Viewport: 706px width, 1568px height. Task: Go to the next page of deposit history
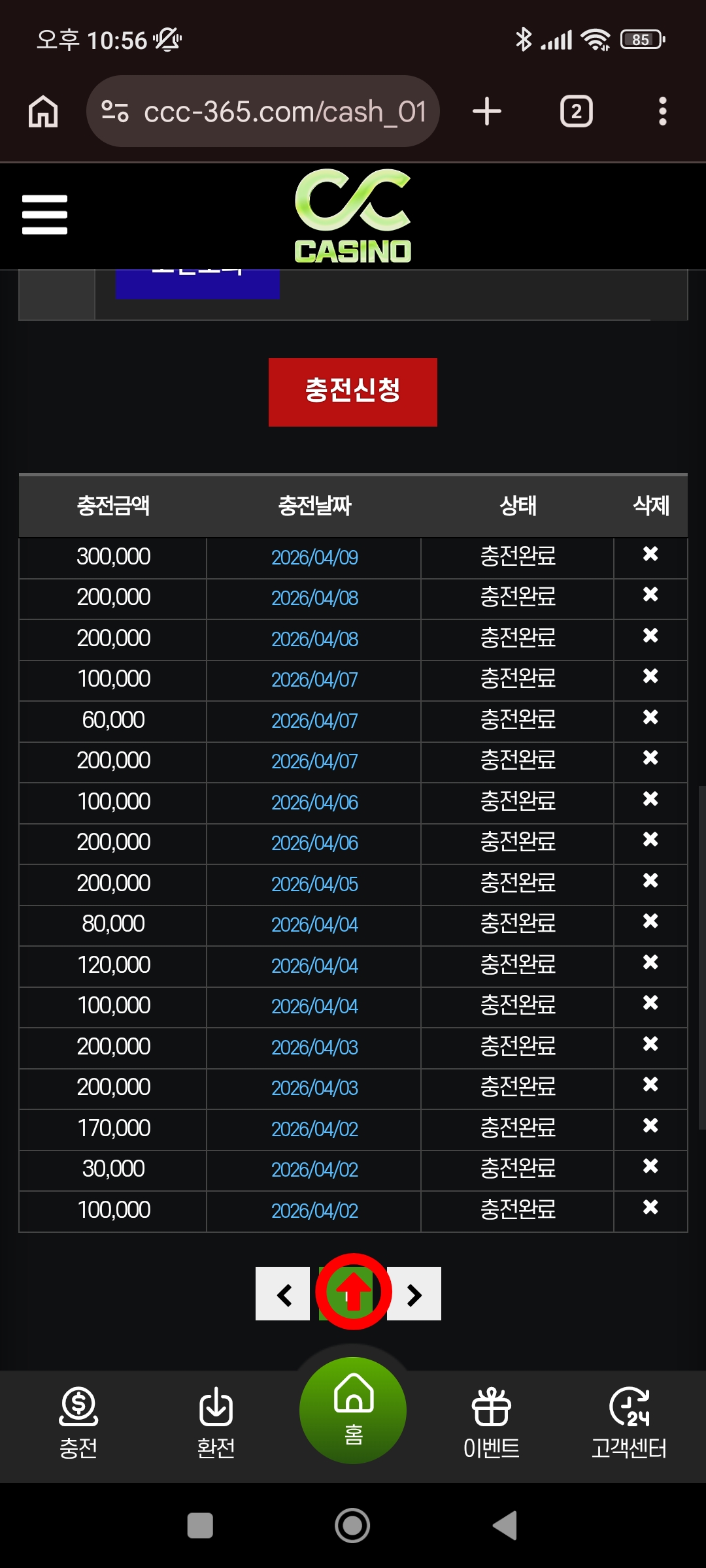(414, 1294)
